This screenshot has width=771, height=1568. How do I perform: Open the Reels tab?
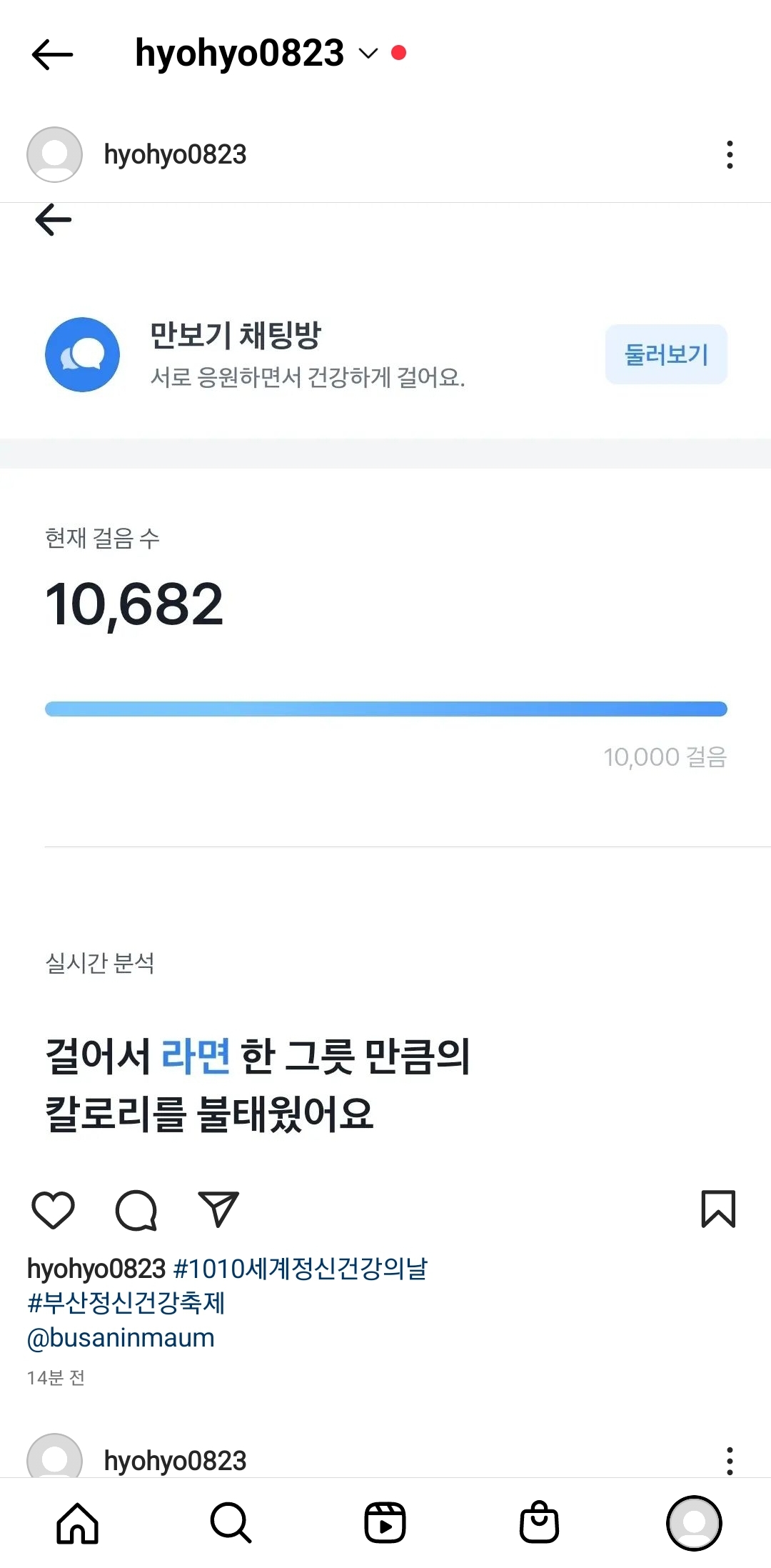tap(385, 1523)
